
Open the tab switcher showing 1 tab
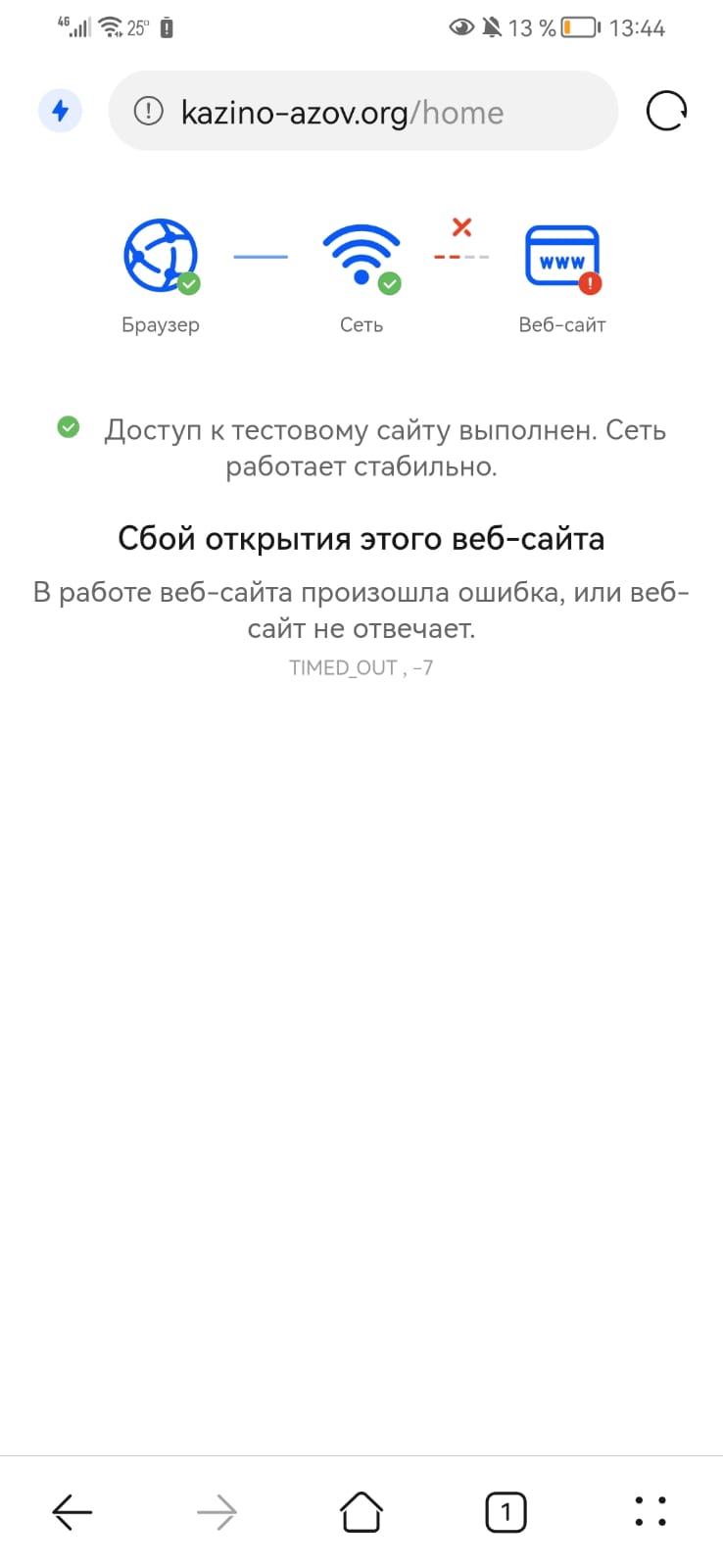point(506,1511)
